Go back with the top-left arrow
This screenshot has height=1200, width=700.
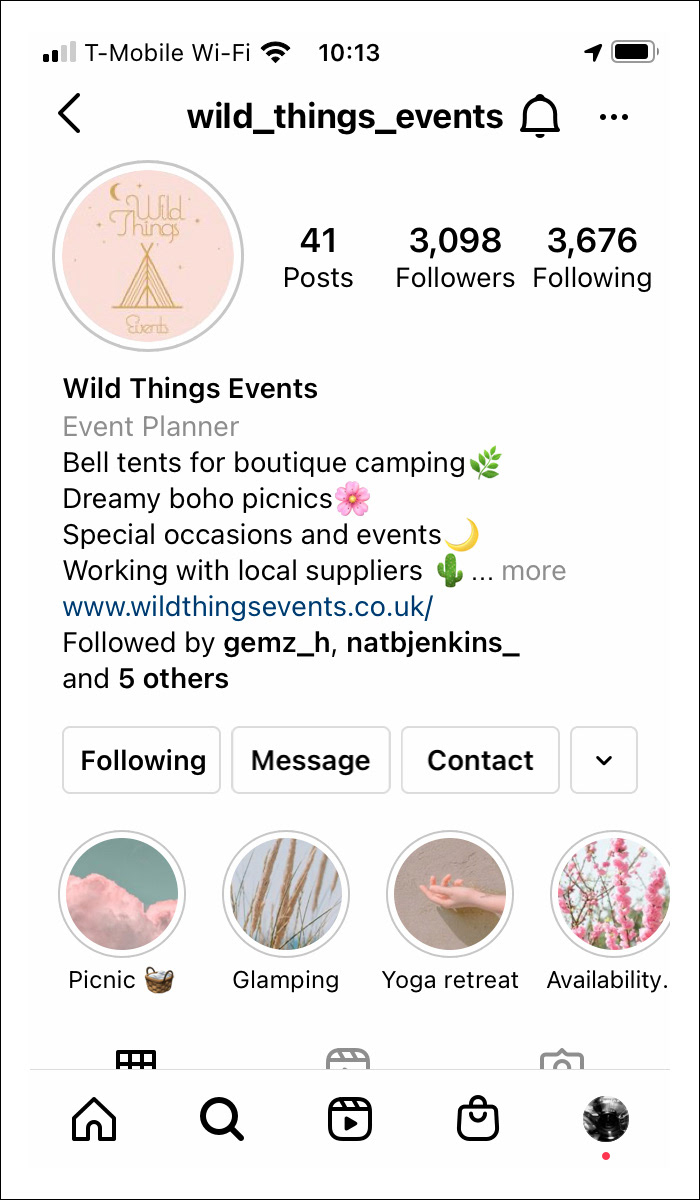[x=69, y=115]
